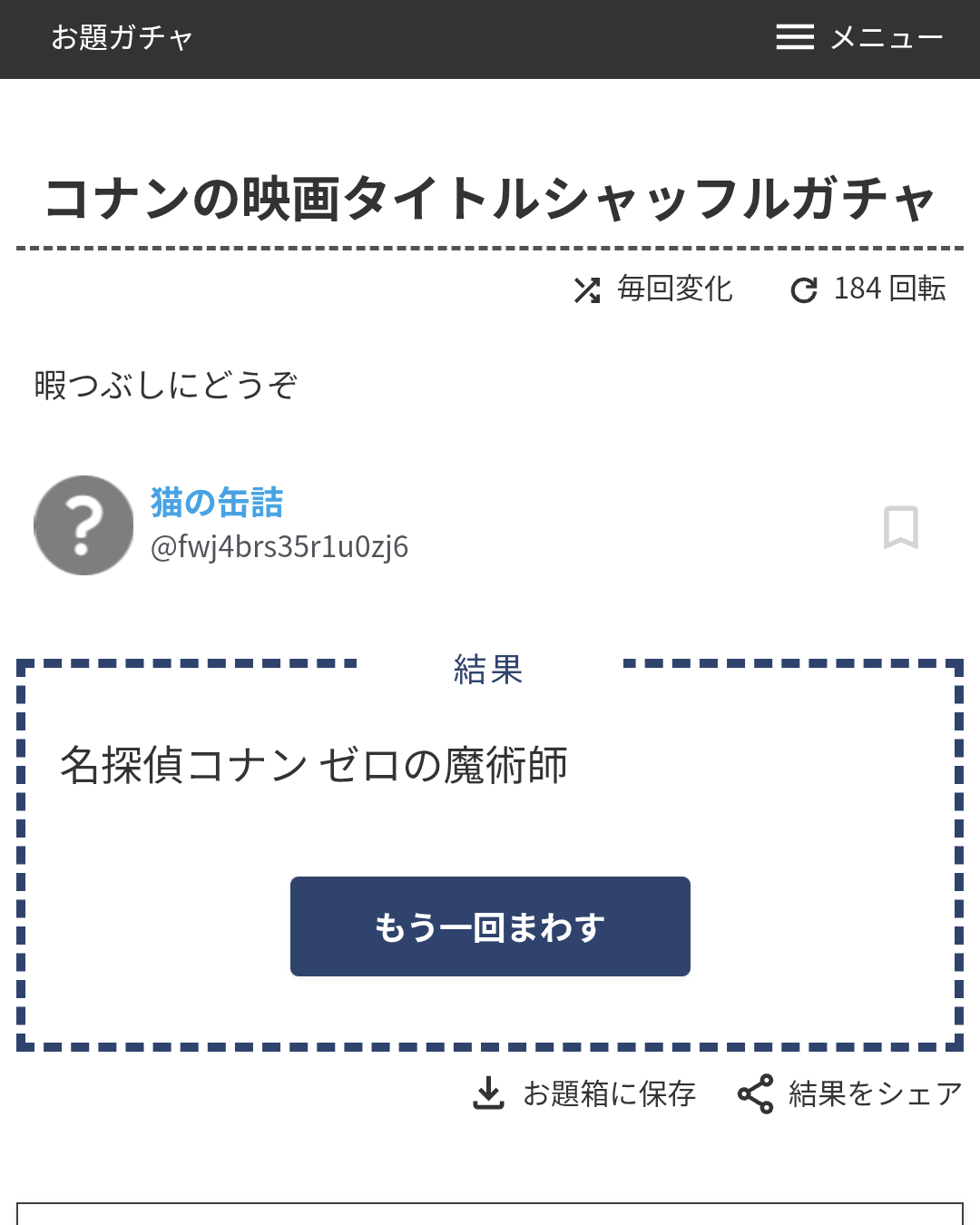This screenshot has width=980, height=1225.
Task: Bookmark this gacha
Action: tap(900, 527)
